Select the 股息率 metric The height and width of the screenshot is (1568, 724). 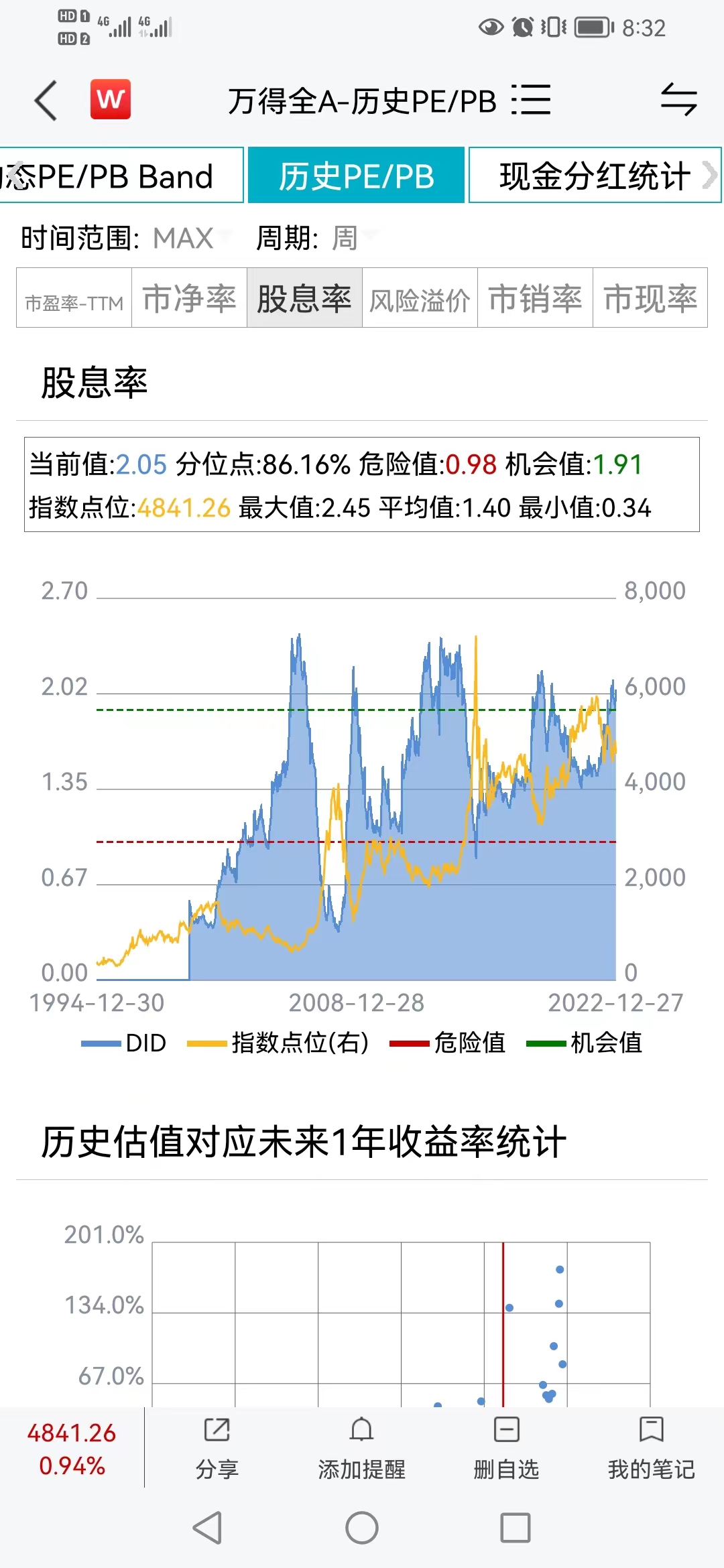click(304, 298)
